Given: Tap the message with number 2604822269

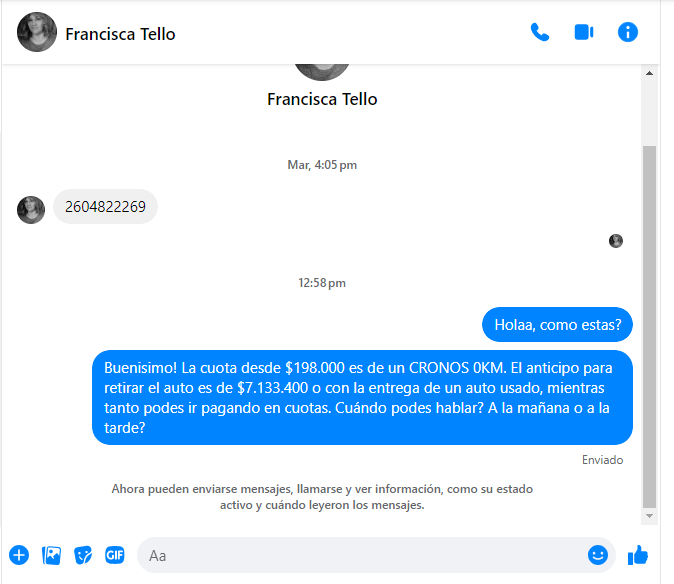Looking at the screenshot, I should coord(105,207).
